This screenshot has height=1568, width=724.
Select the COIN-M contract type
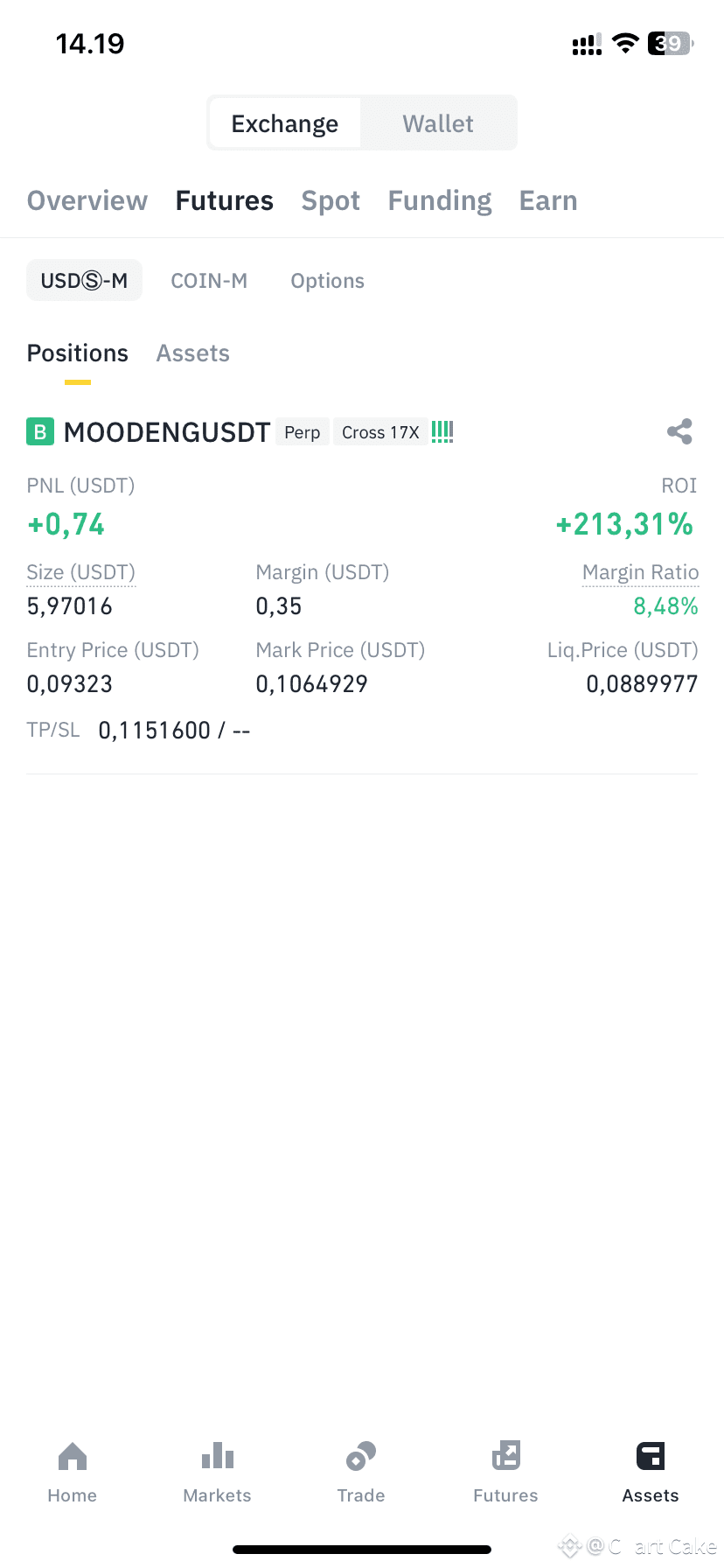(x=209, y=280)
